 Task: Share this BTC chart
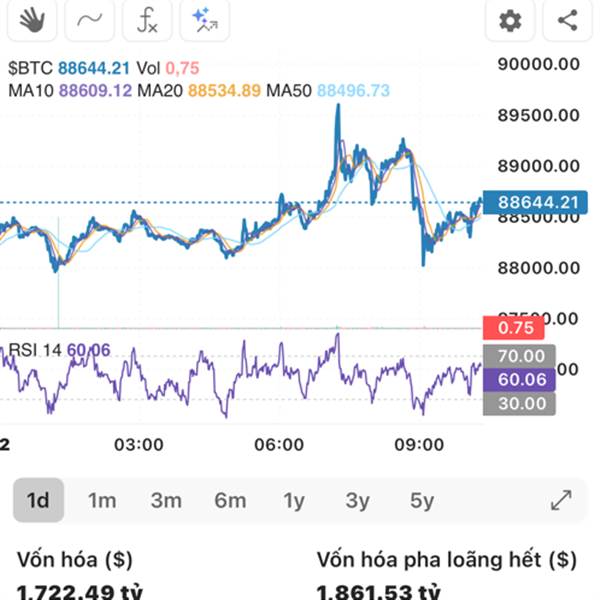[567, 19]
